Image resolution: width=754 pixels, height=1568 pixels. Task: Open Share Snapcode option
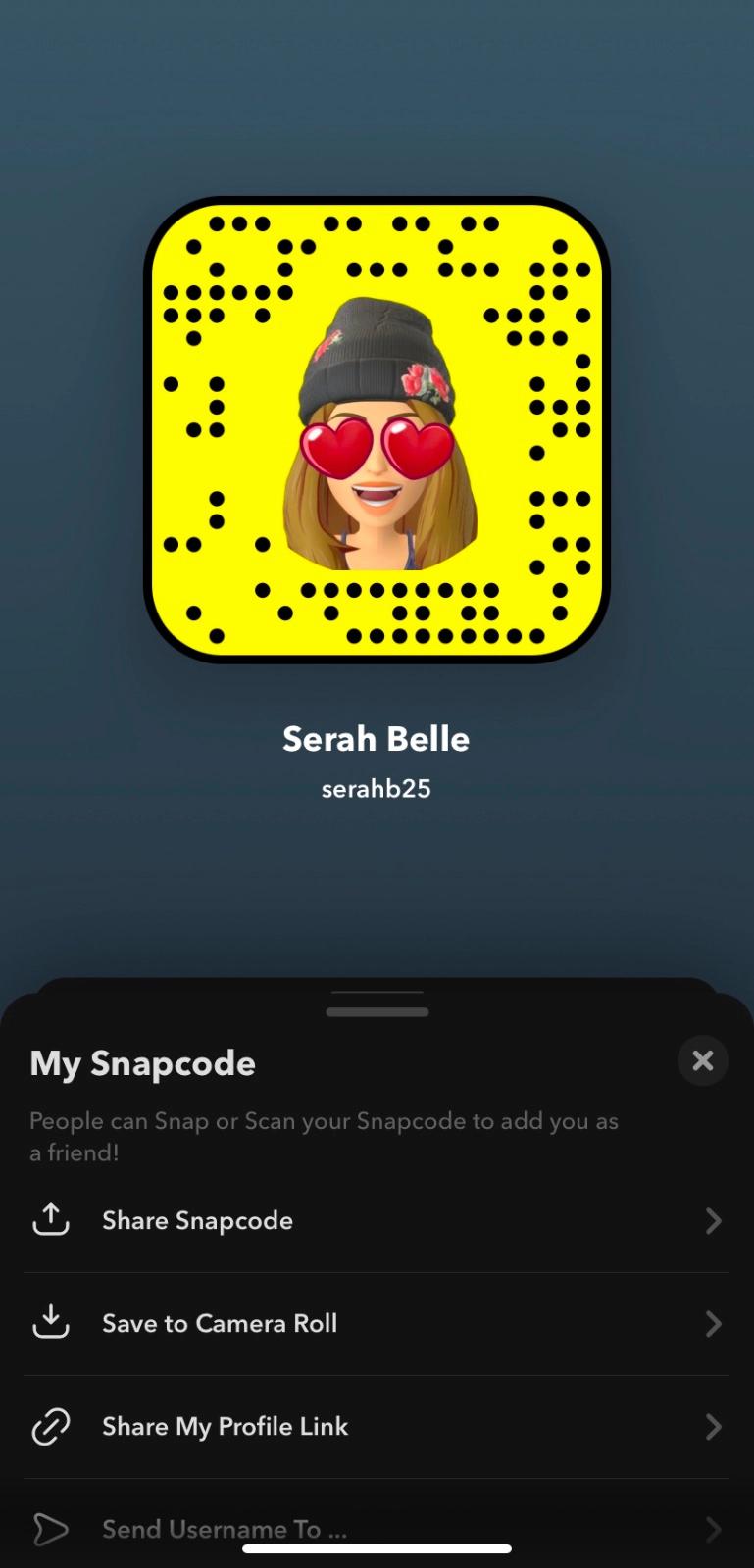tap(377, 1221)
